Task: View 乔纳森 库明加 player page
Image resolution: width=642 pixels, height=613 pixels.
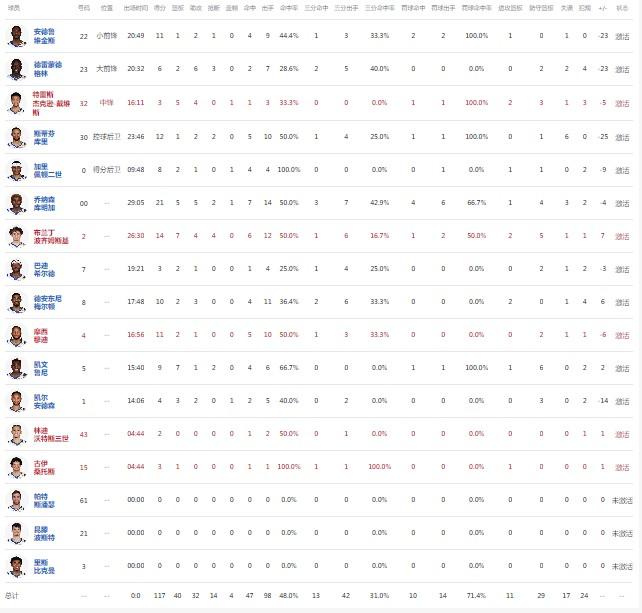Action: [x=45, y=202]
